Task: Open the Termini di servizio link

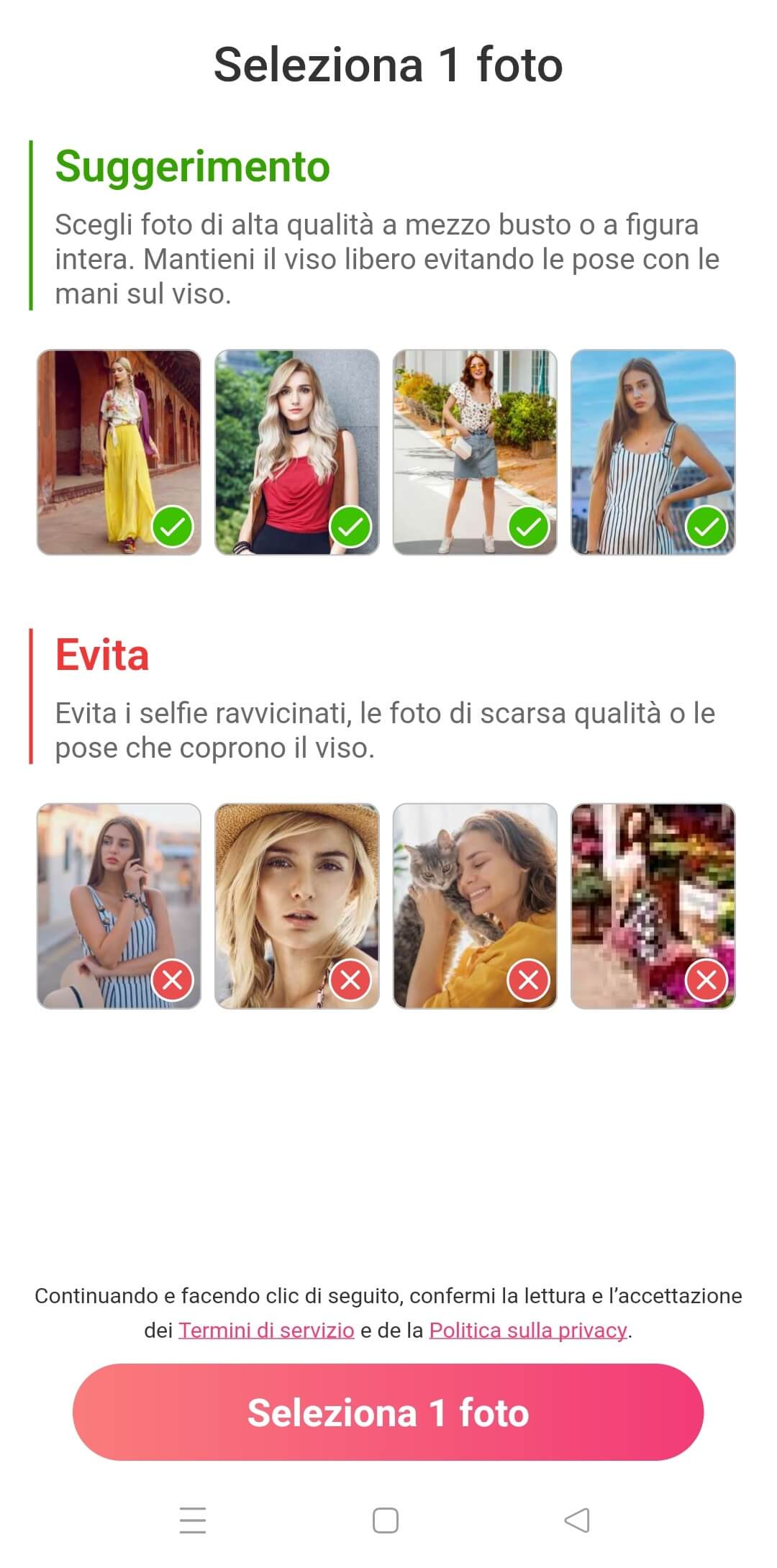Action: (266, 1330)
